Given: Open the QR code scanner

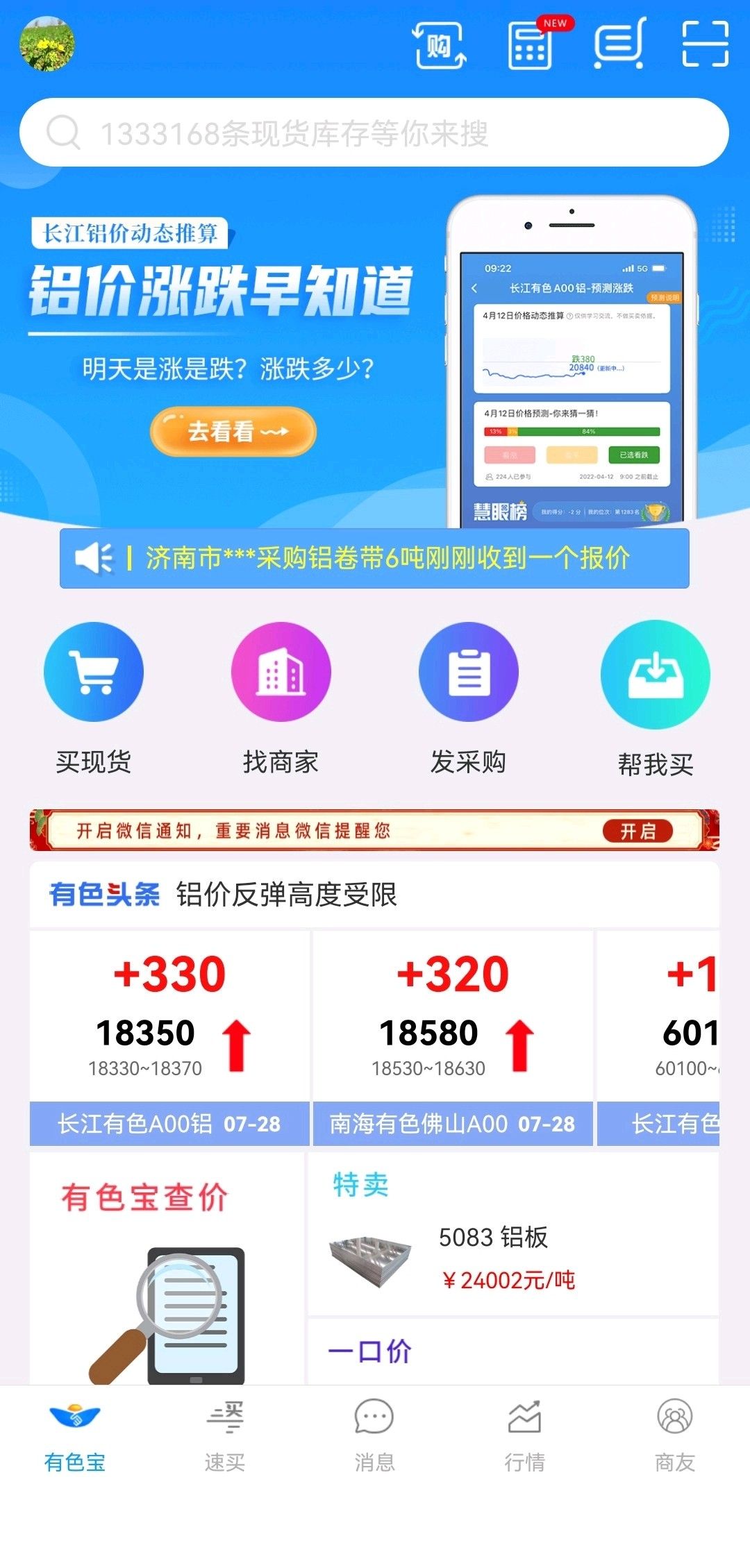Looking at the screenshot, I should point(705,44).
